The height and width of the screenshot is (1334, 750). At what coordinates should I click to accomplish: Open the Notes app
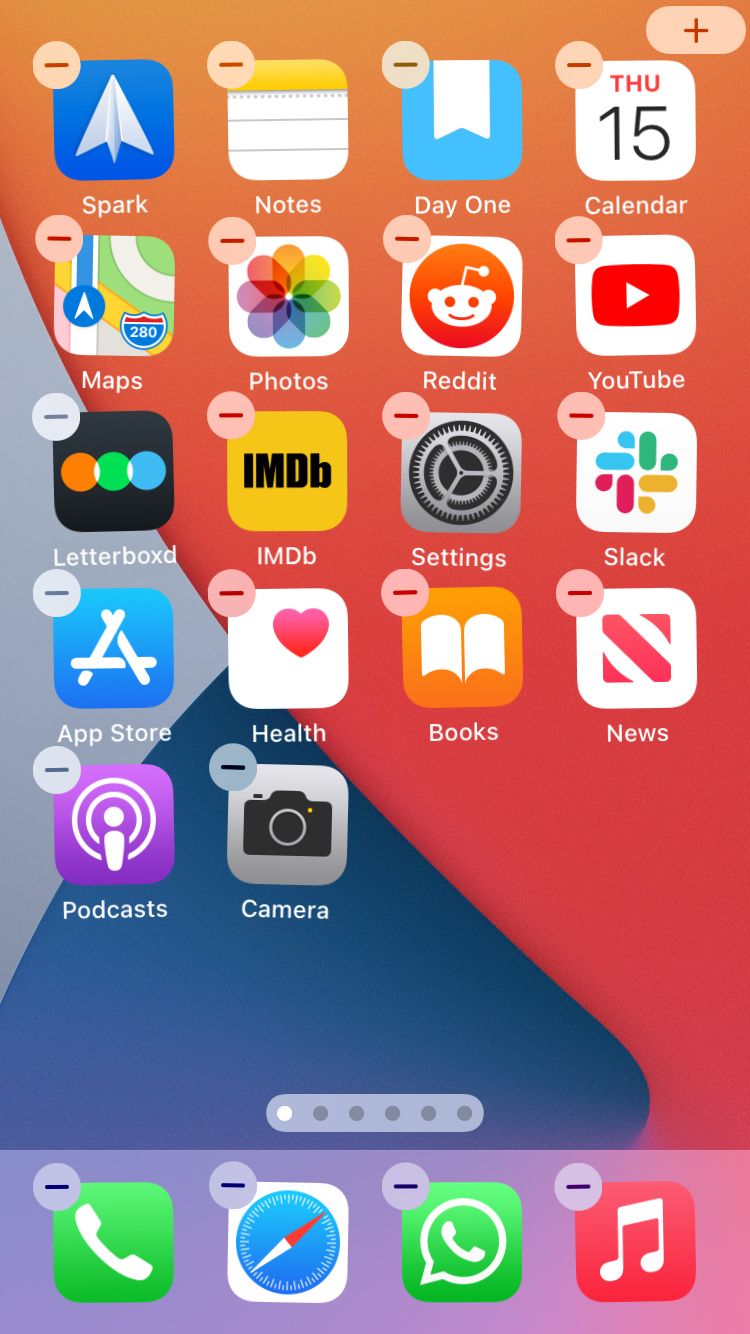(x=288, y=118)
